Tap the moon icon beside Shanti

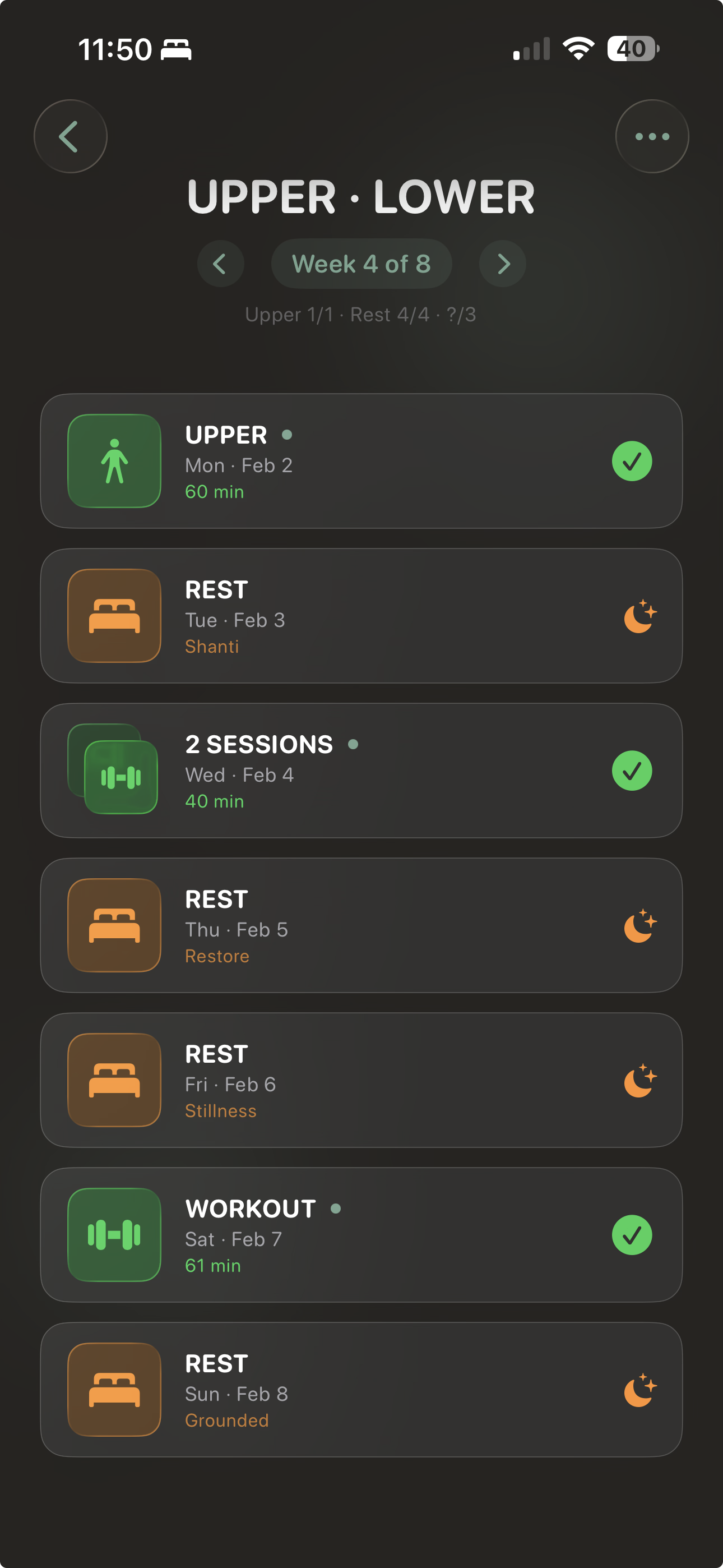click(x=639, y=616)
